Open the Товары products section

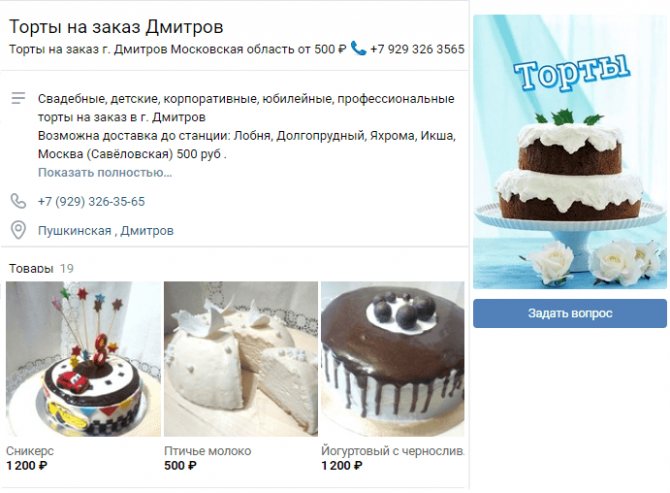32,268
